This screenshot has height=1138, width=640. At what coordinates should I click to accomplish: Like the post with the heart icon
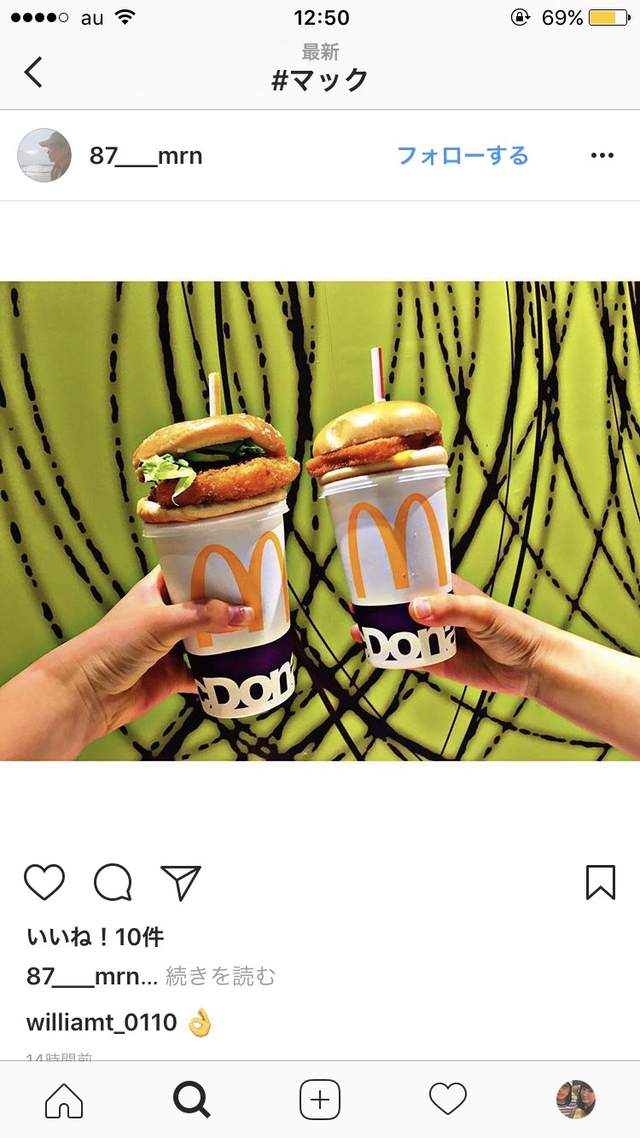pyautogui.click(x=44, y=882)
